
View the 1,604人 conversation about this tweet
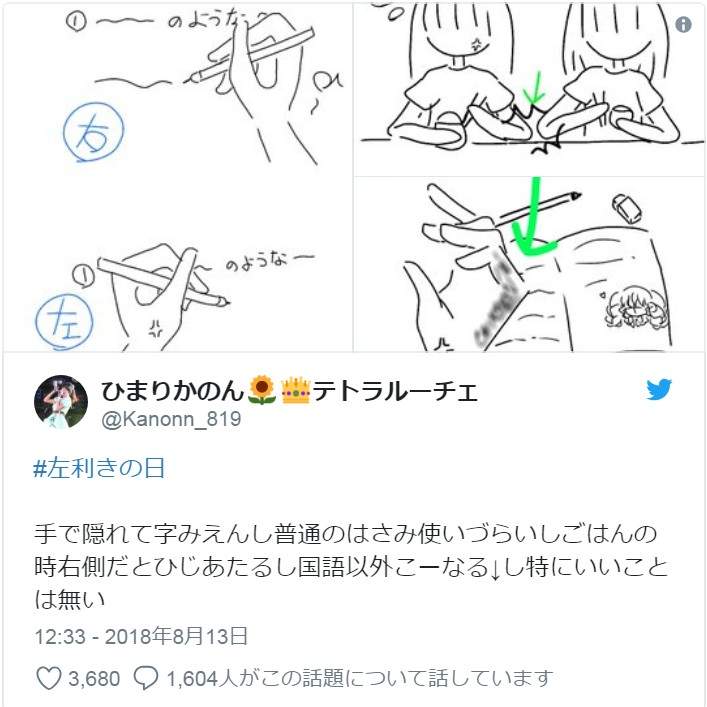[343, 679]
